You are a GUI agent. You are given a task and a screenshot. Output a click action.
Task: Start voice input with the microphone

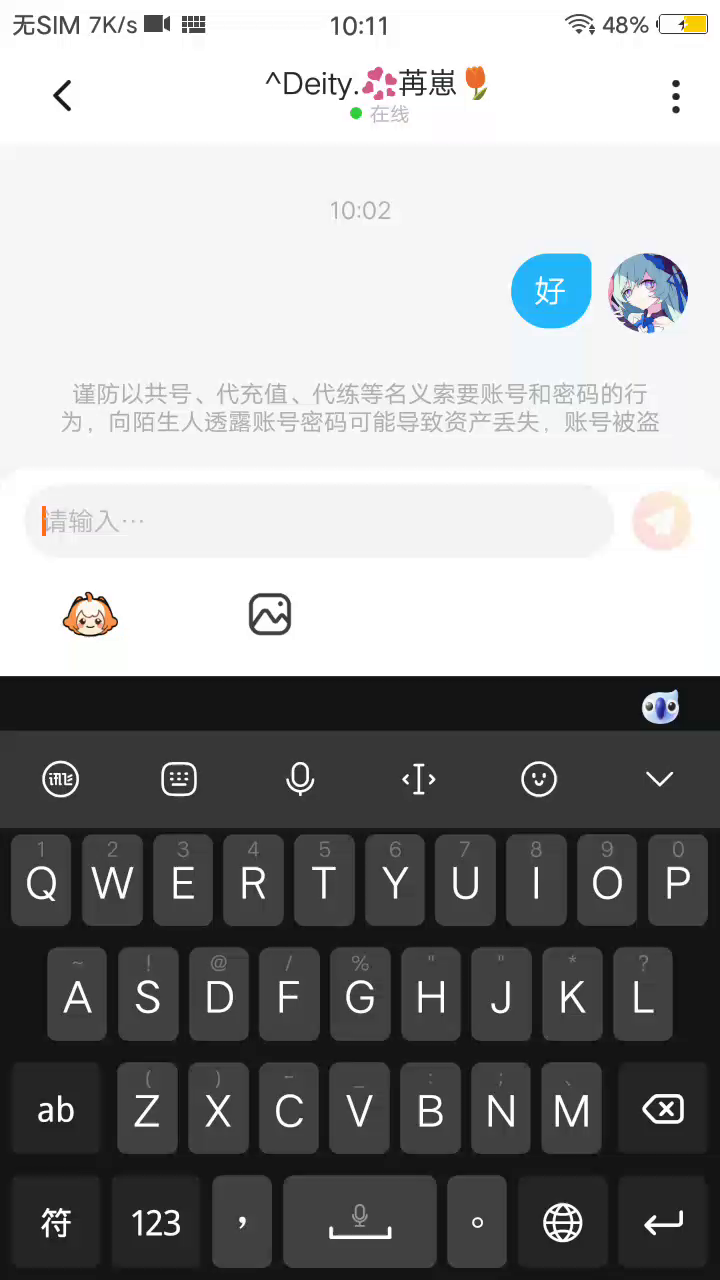[299, 779]
